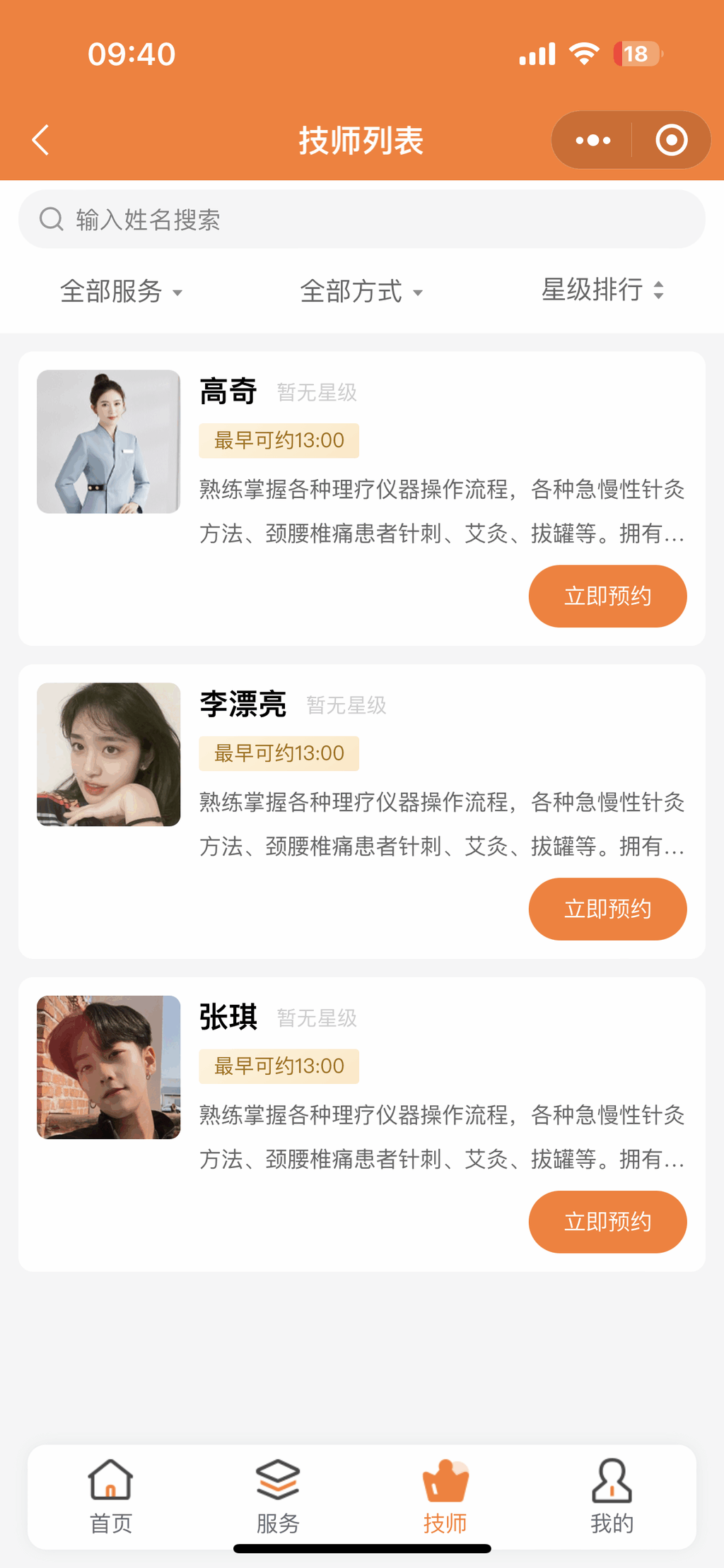
Task: Expand the 全部方式 filter dropdown
Action: pos(361,291)
